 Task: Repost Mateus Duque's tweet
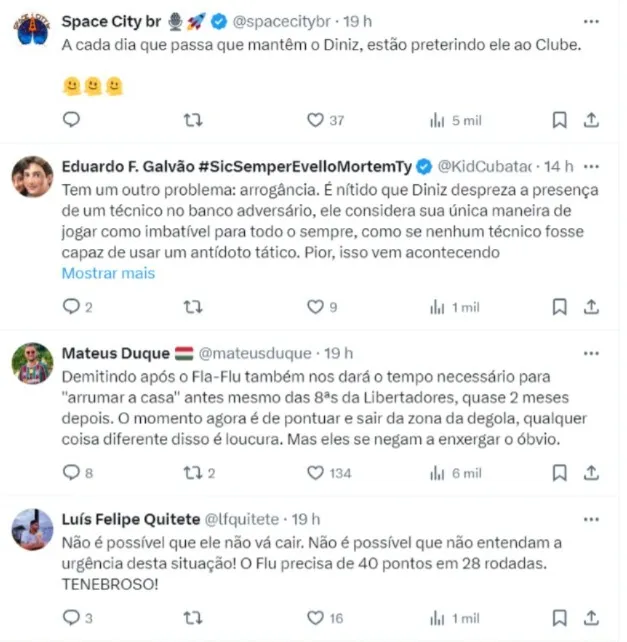[193, 472]
